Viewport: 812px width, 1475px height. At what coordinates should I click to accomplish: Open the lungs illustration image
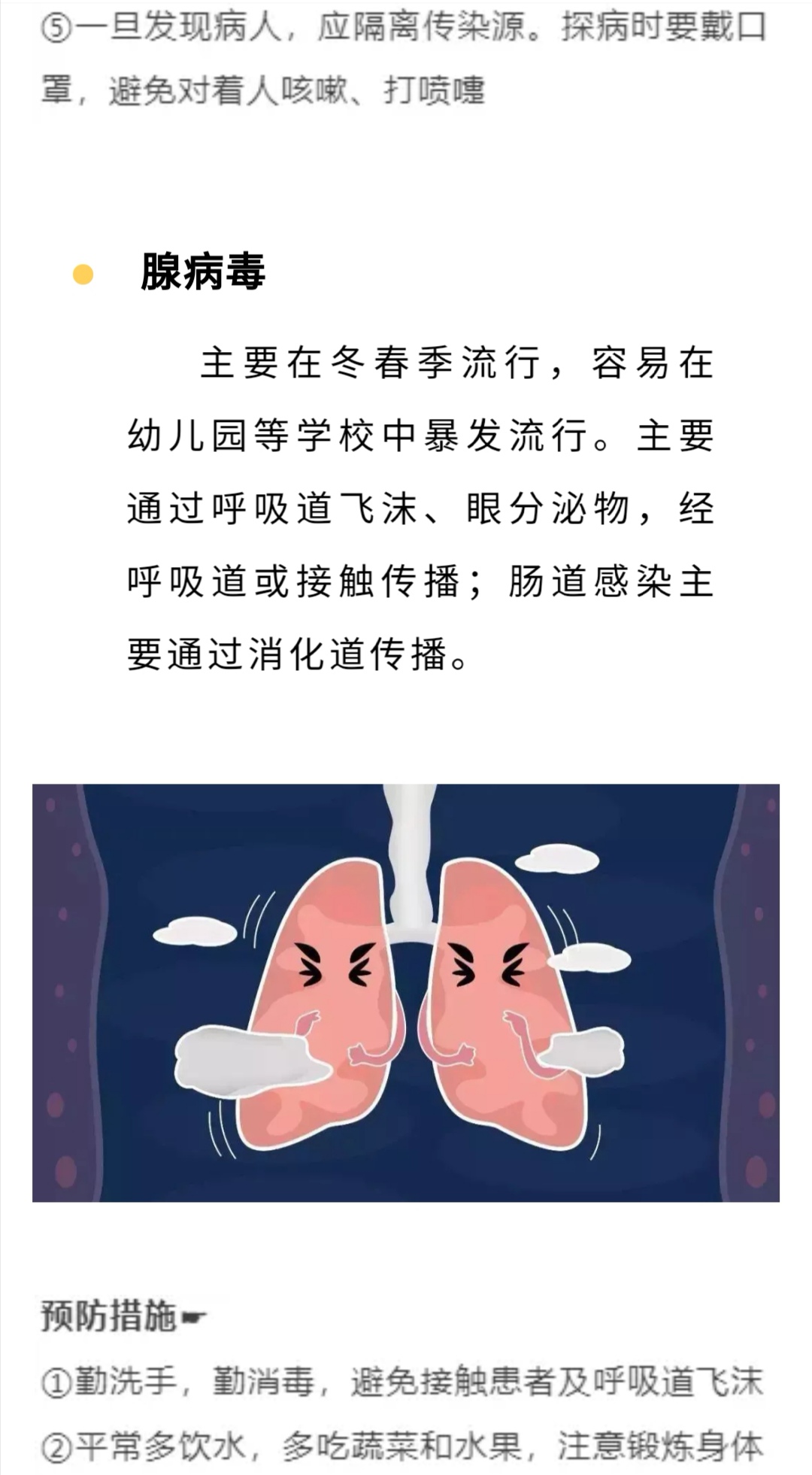click(406, 992)
